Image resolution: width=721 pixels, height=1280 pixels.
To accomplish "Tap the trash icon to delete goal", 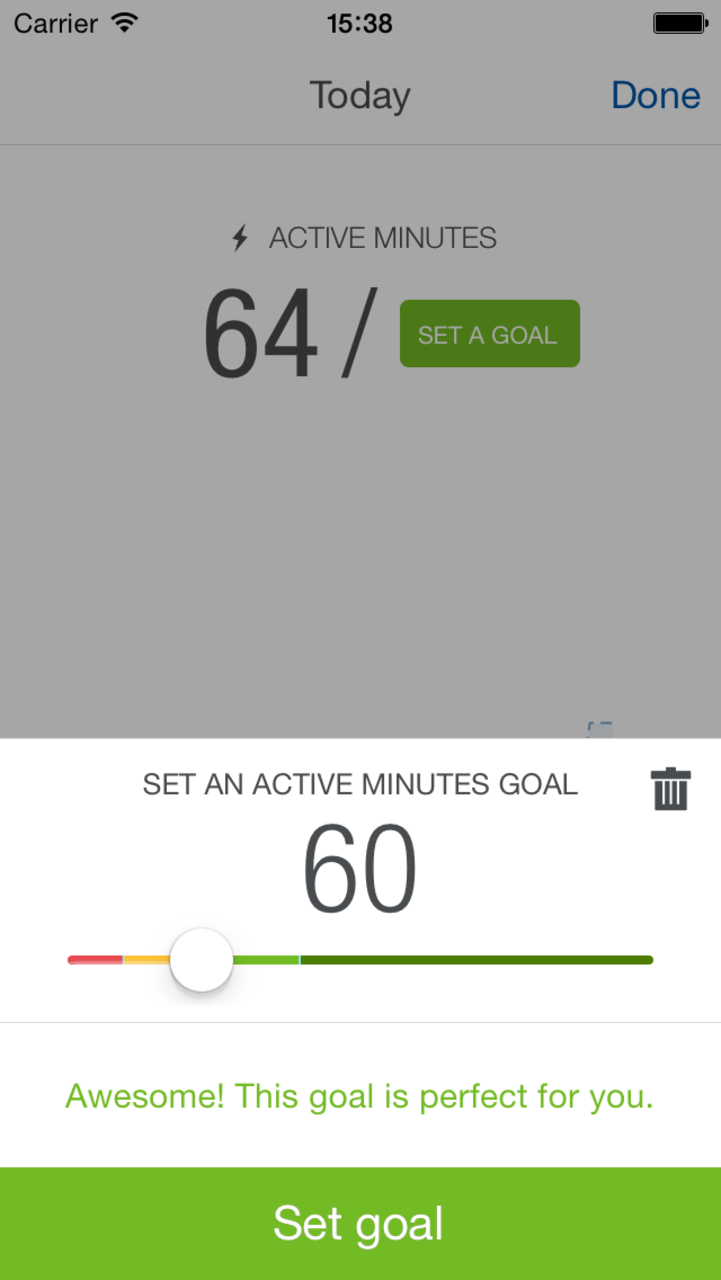I will pos(670,789).
